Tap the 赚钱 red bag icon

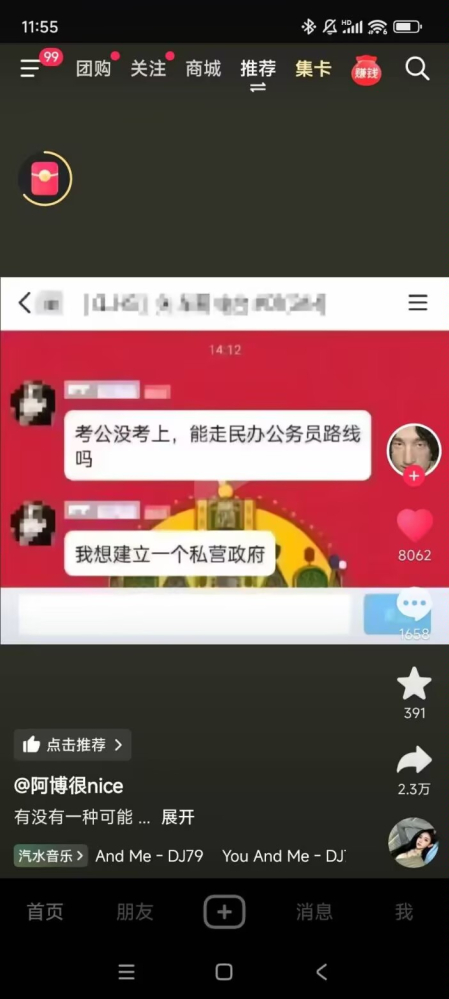366,70
